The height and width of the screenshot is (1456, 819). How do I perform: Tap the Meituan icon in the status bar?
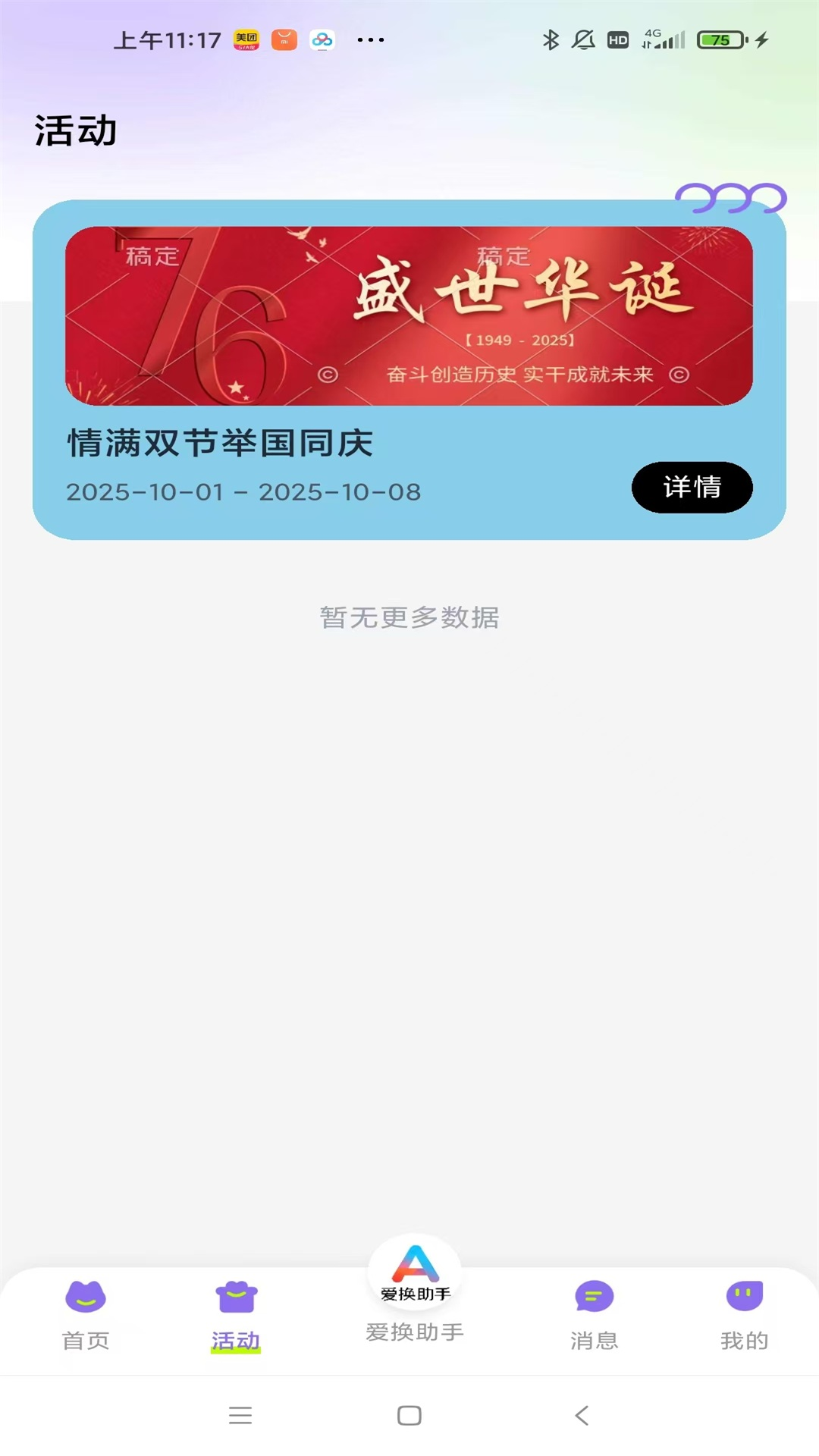[243, 41]
